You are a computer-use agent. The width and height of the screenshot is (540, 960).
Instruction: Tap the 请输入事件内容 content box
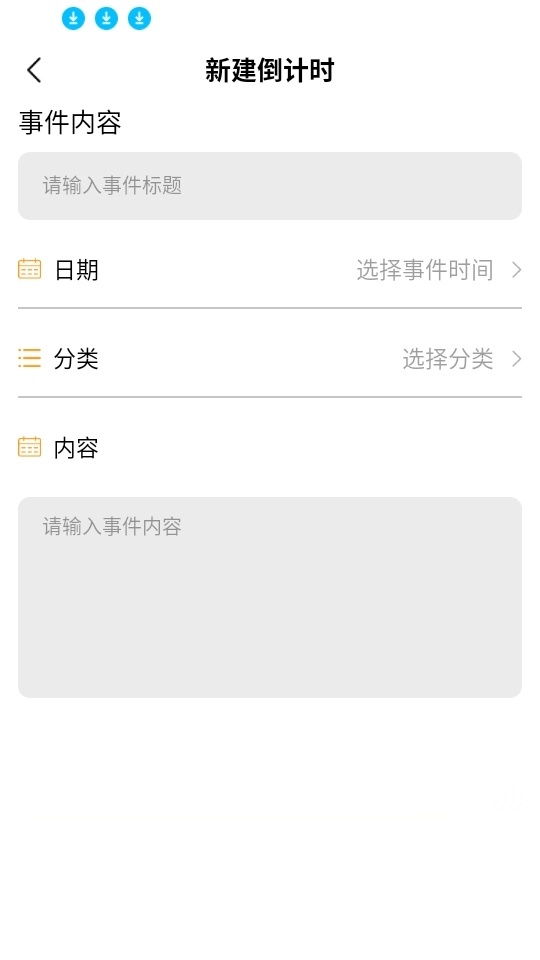coord(270,597)
